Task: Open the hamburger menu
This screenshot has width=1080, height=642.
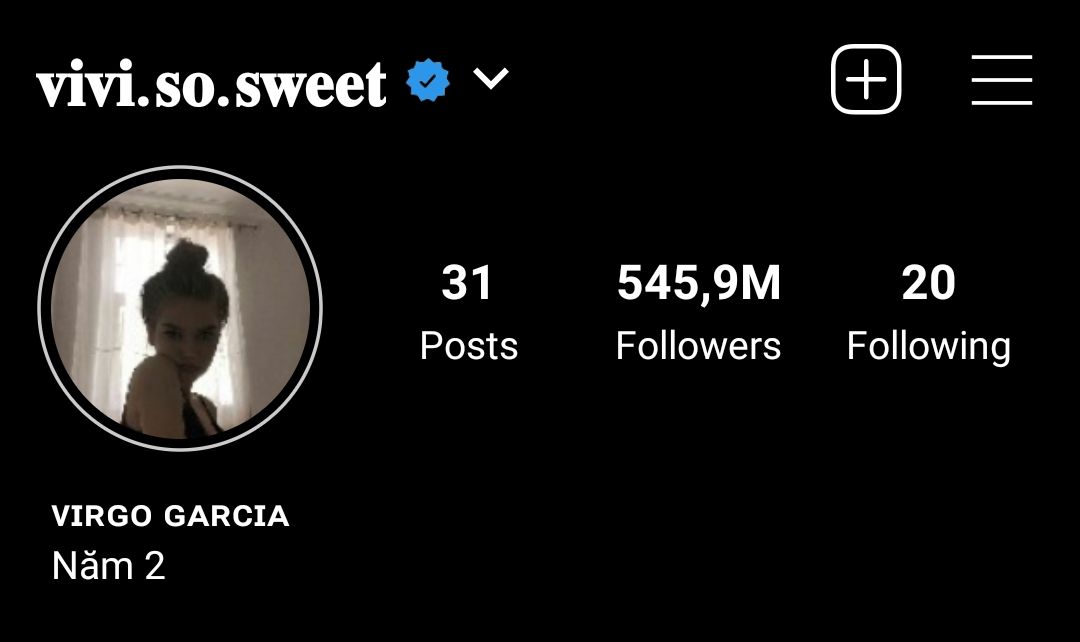Action: (x=1001, y=80)
